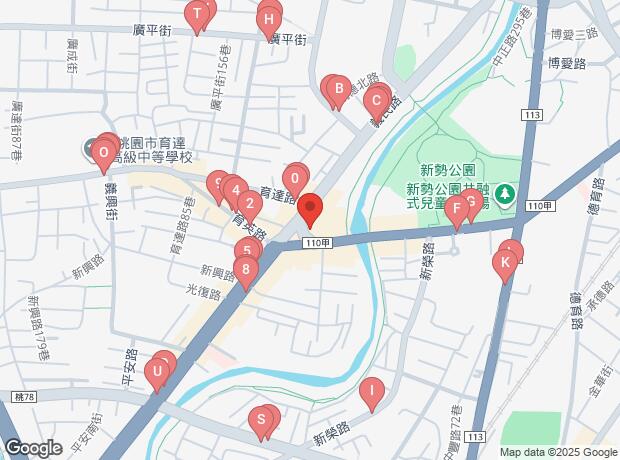The image size is (620, 460).
Task: Select map marker I
Action: tap(372, 391)
